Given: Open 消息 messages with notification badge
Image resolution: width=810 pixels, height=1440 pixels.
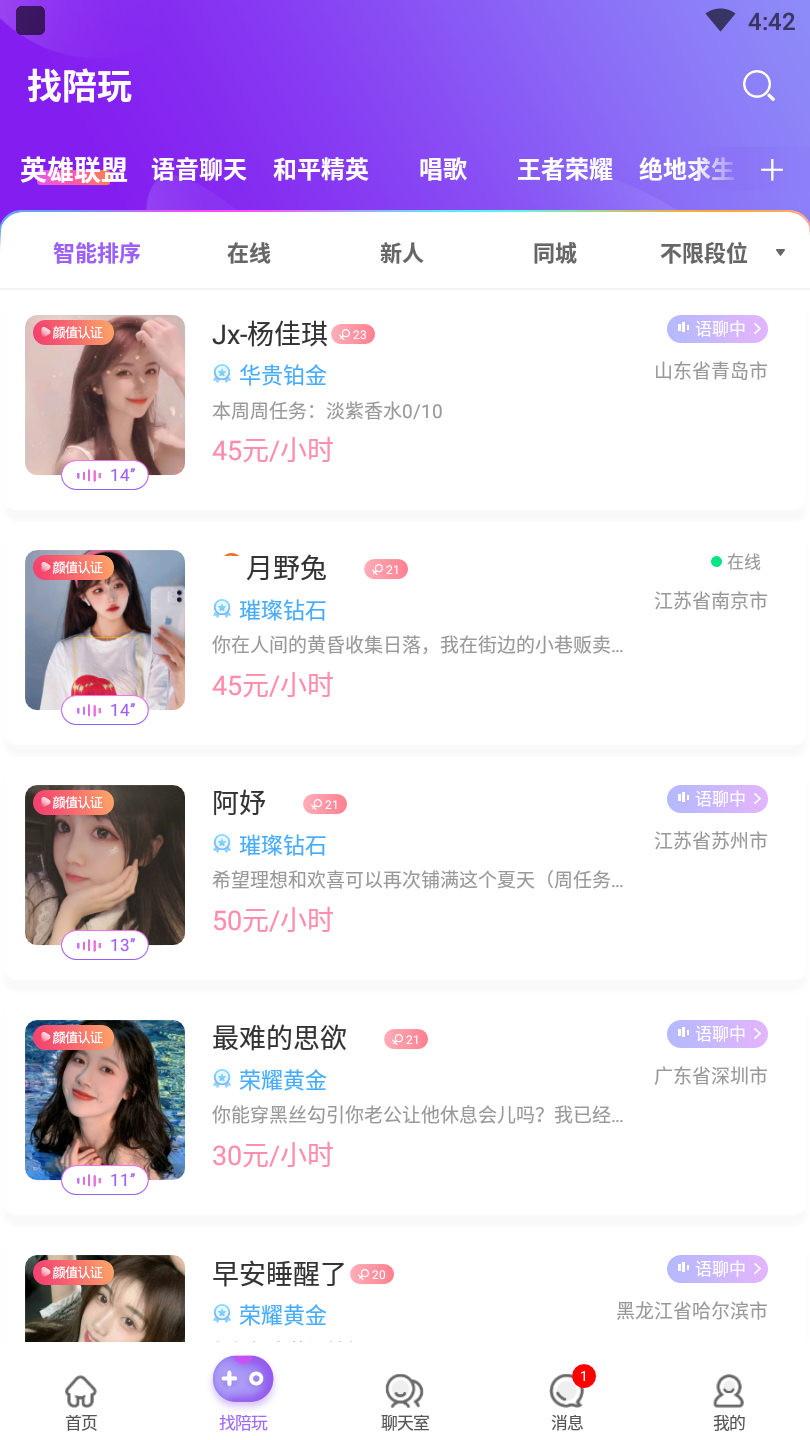Looking at the screenshot, I should pos(567,1397).
